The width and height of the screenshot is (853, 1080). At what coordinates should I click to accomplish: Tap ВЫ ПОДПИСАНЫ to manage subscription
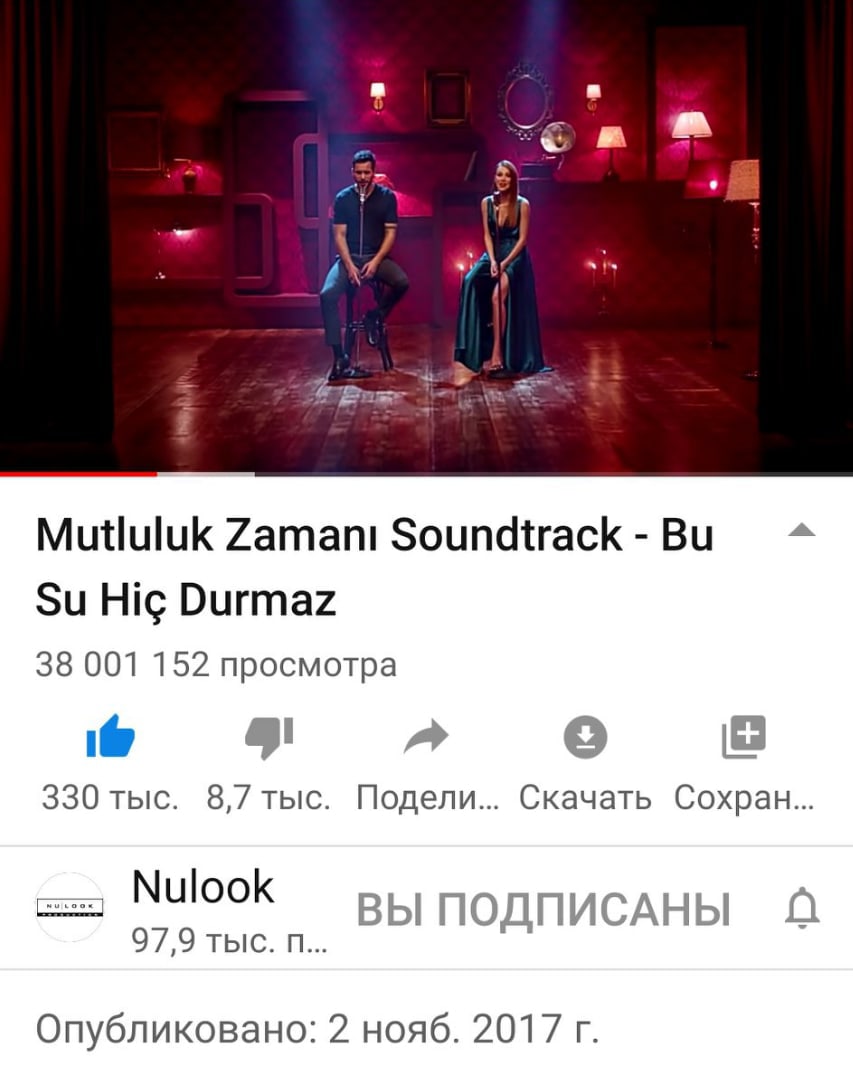coord(543,909)
